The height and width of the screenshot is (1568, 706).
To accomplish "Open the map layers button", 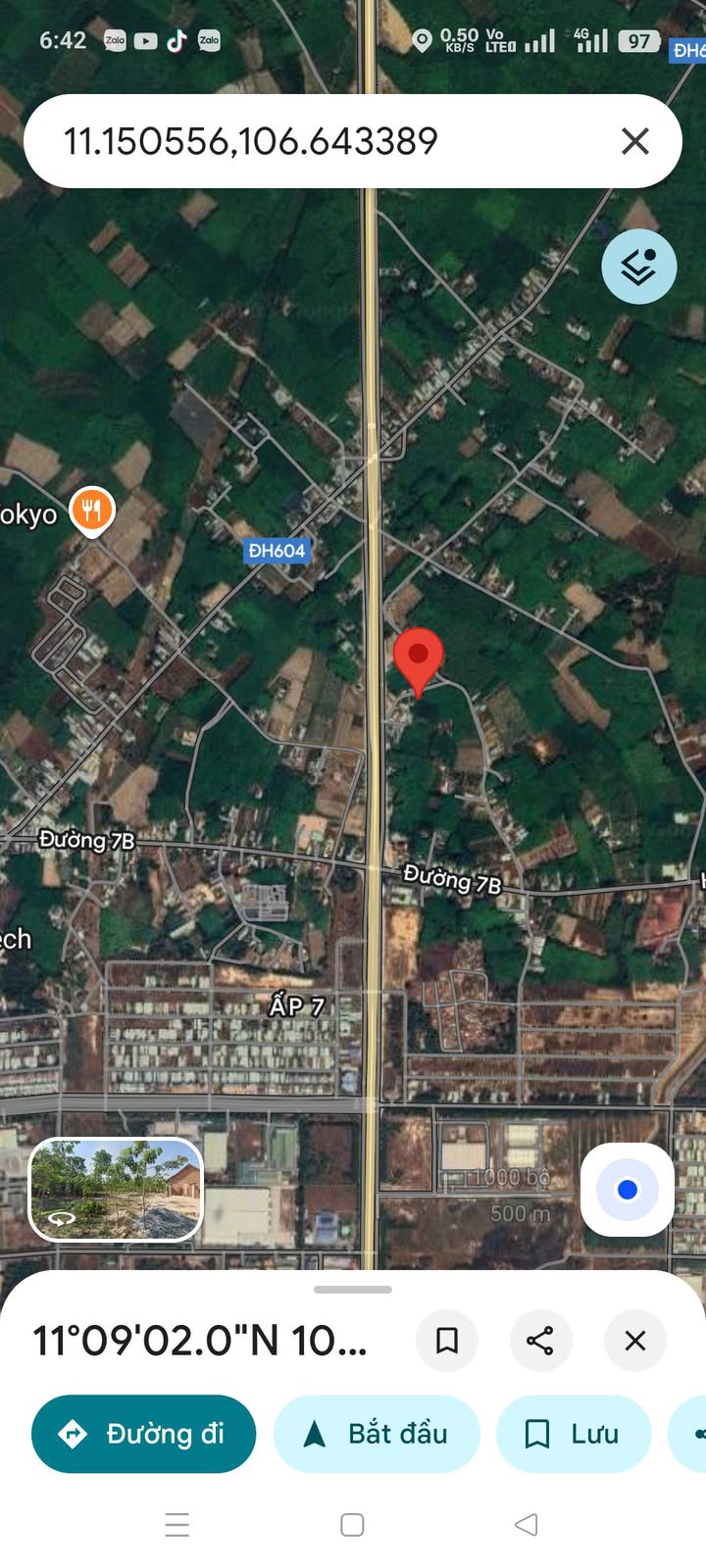I will pos(638,267).
